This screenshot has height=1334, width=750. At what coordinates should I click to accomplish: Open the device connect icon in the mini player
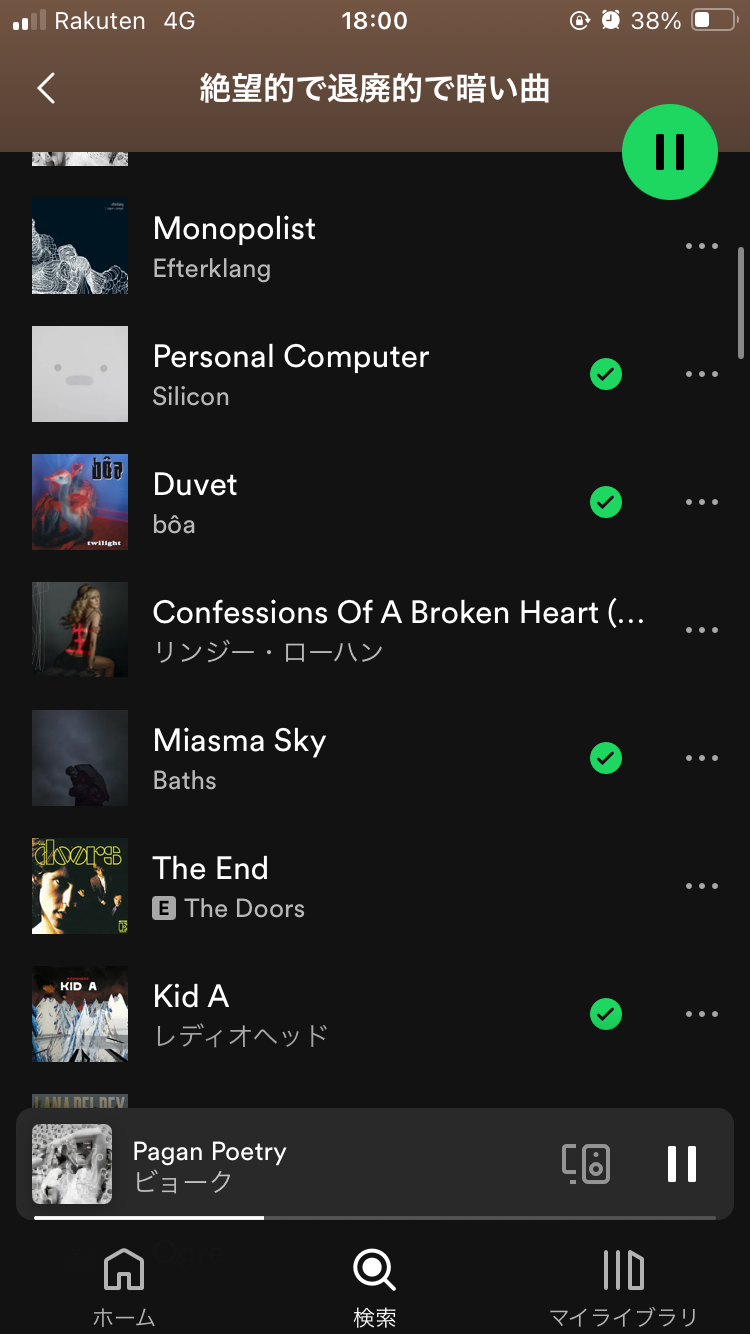(586, 1164)
